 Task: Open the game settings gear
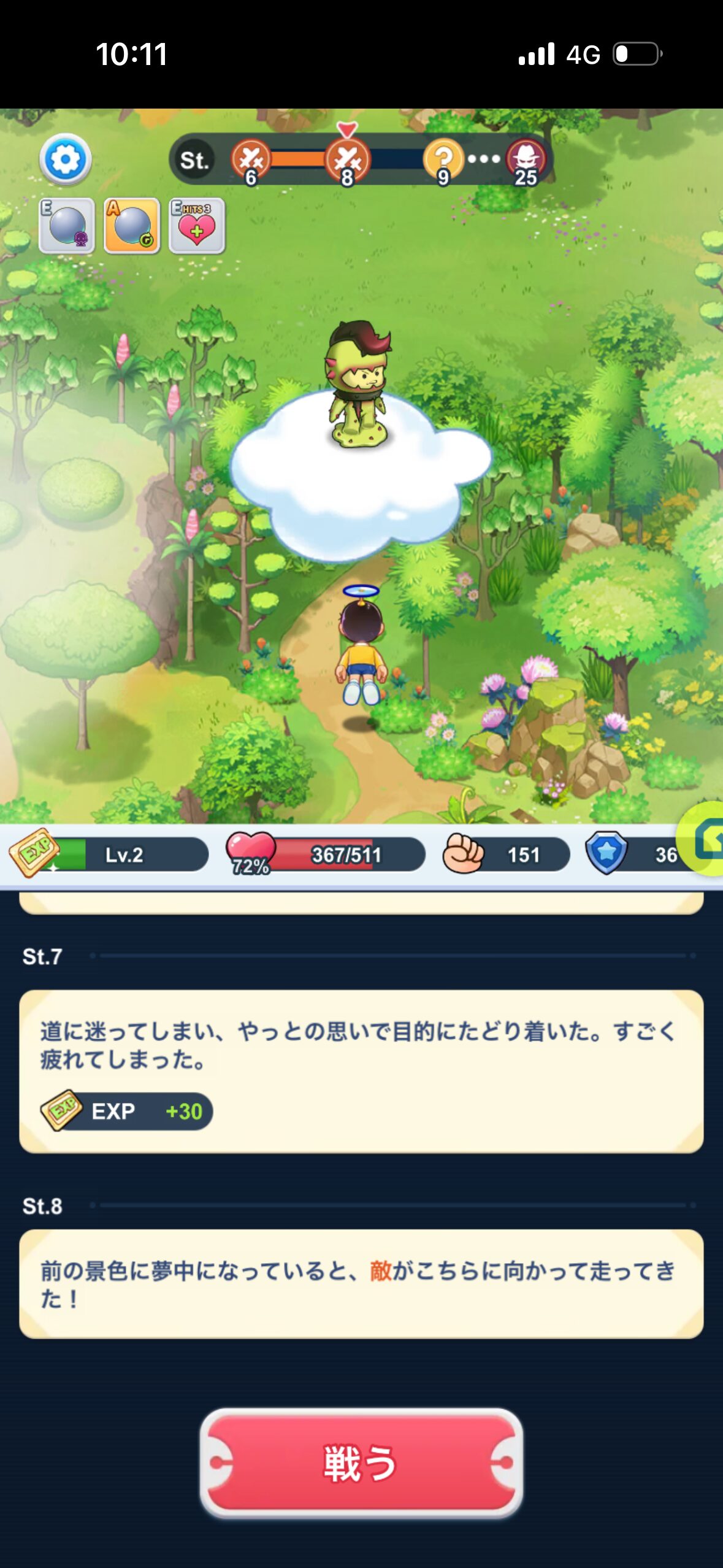click(x=64, y=158)
